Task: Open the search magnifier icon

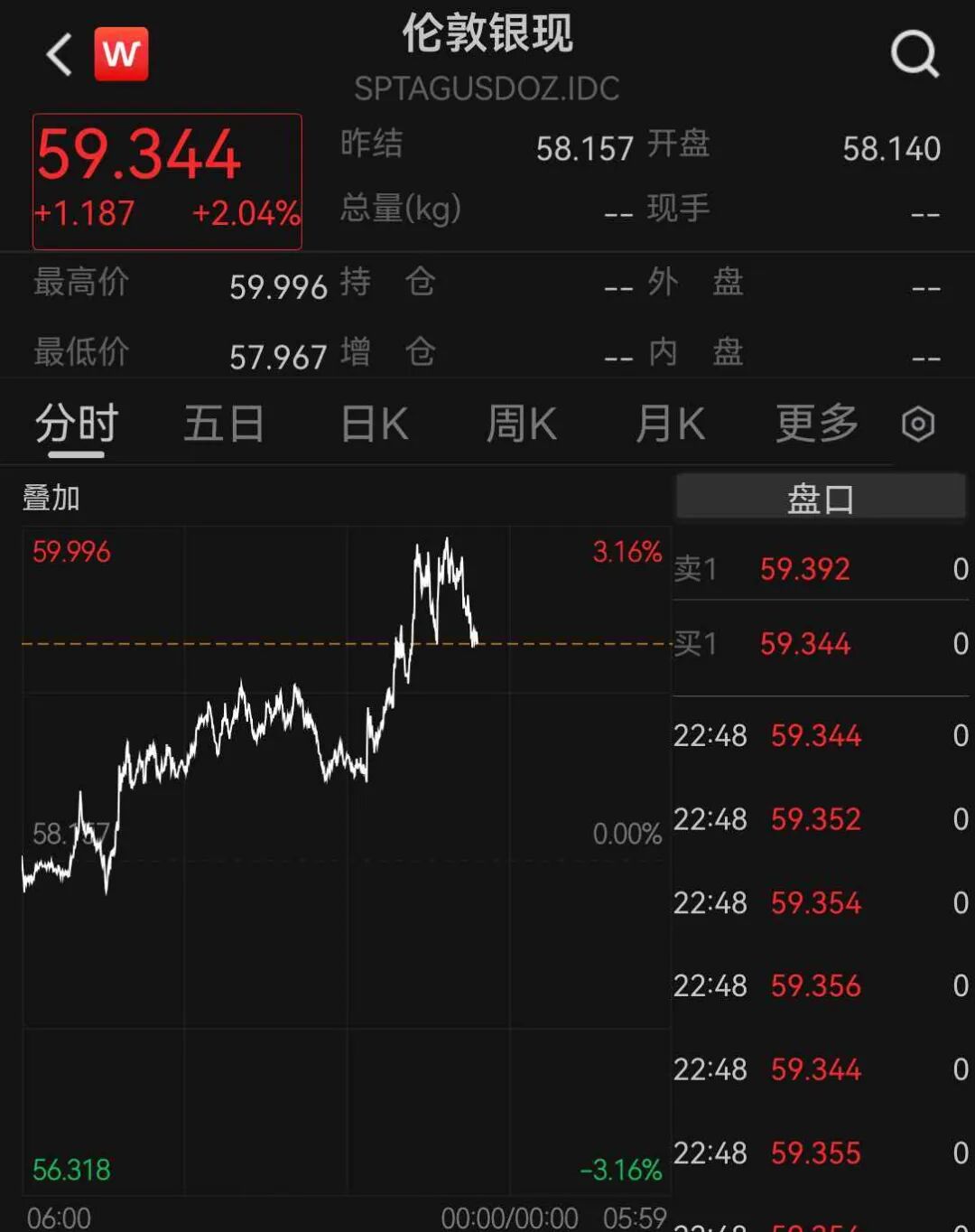Action: [x=915, y=54]
